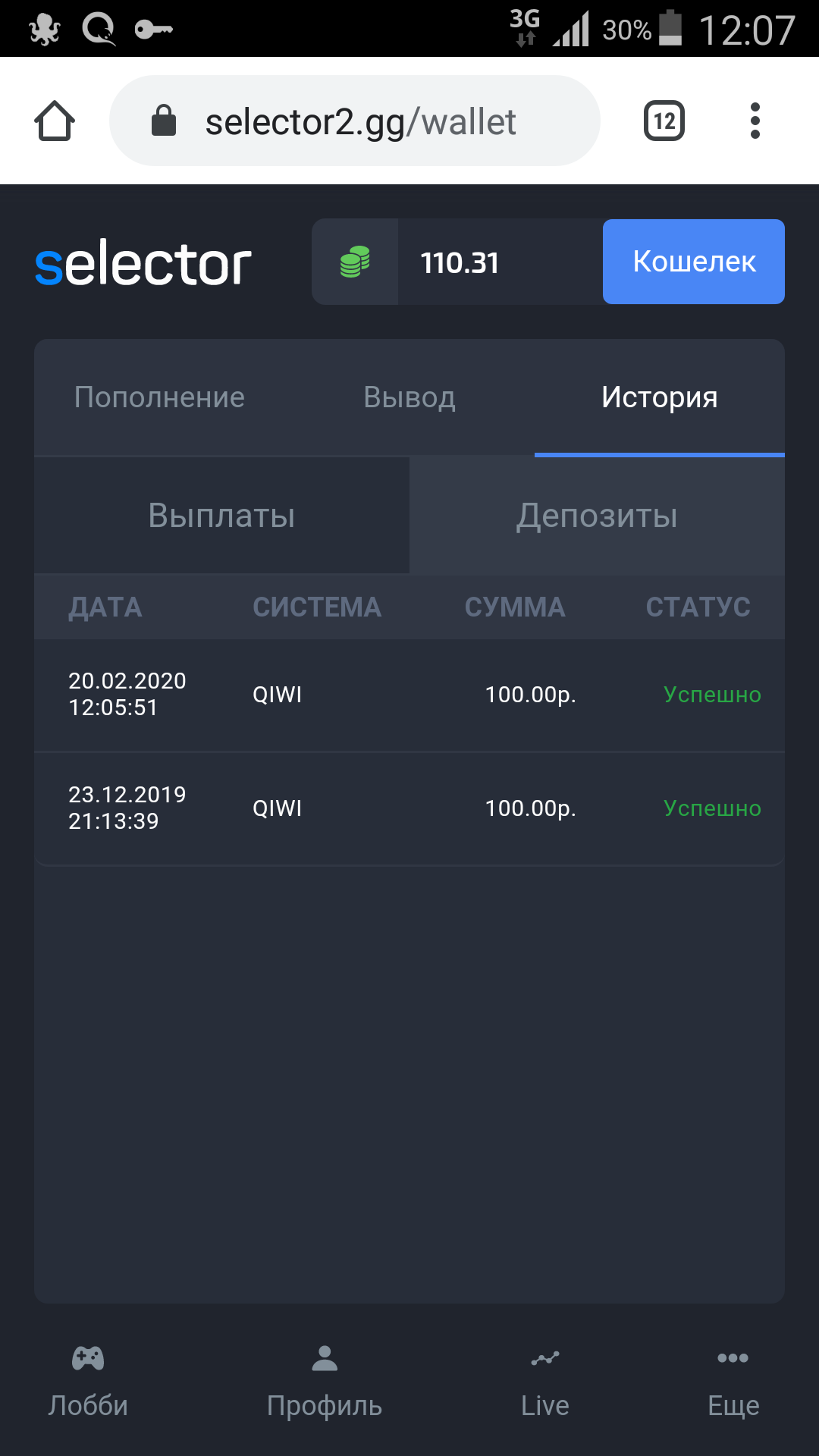Open the История tab
The height and width of the screenshot is (1456, 819).
tap(660, 397)
